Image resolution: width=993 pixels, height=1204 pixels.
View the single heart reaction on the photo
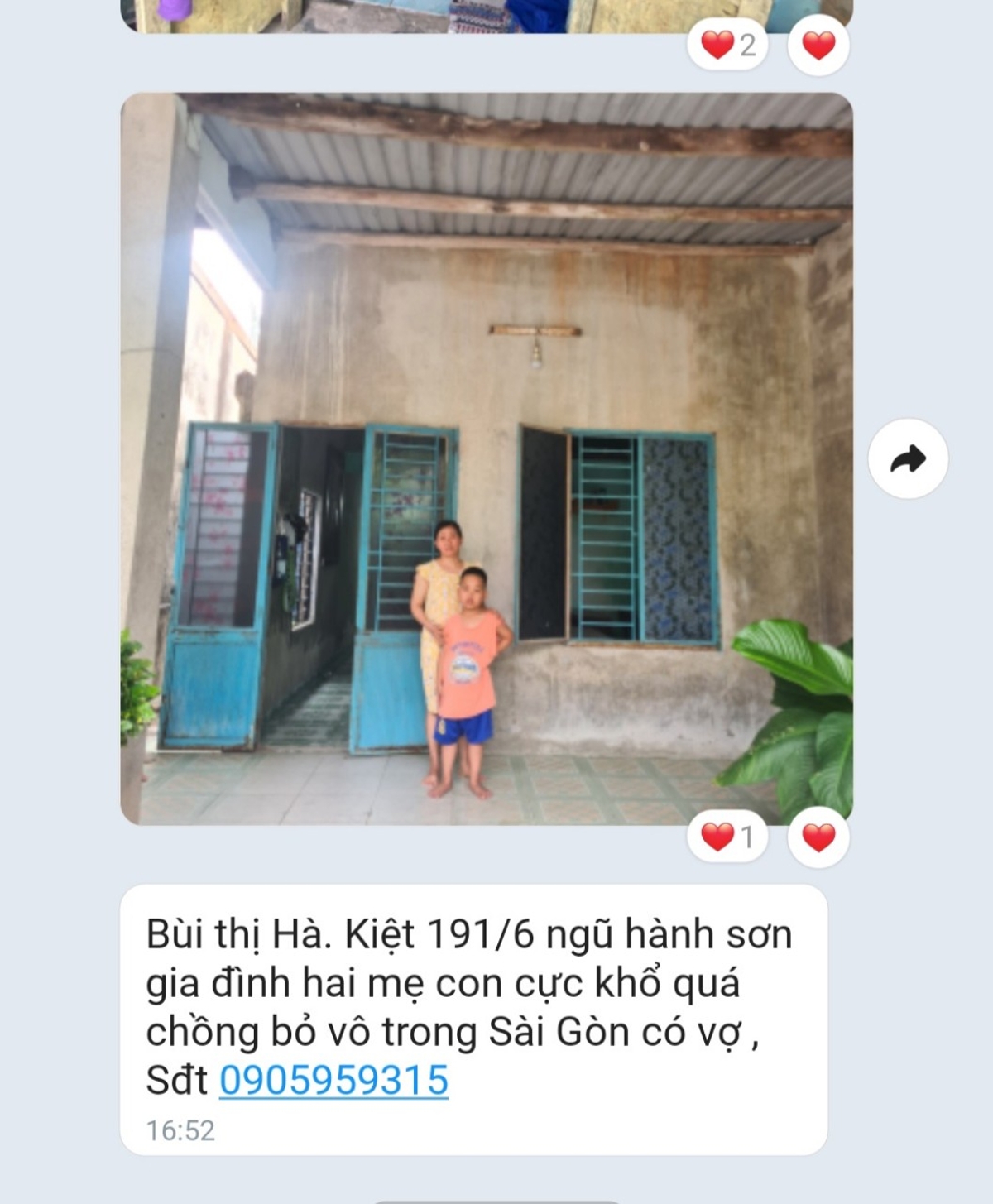tap(727, 837)
